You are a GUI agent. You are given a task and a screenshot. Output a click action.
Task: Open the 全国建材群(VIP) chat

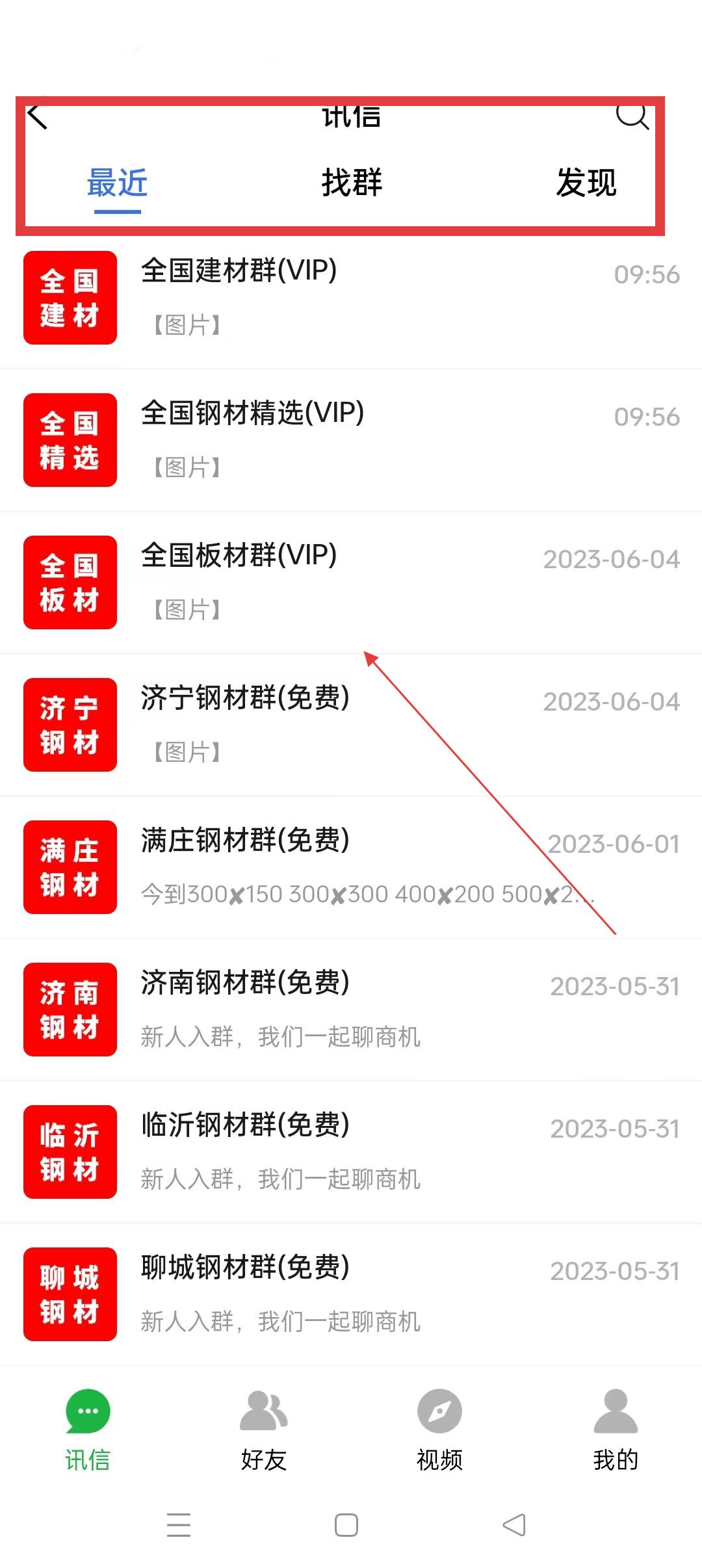[x=351, y=298]
